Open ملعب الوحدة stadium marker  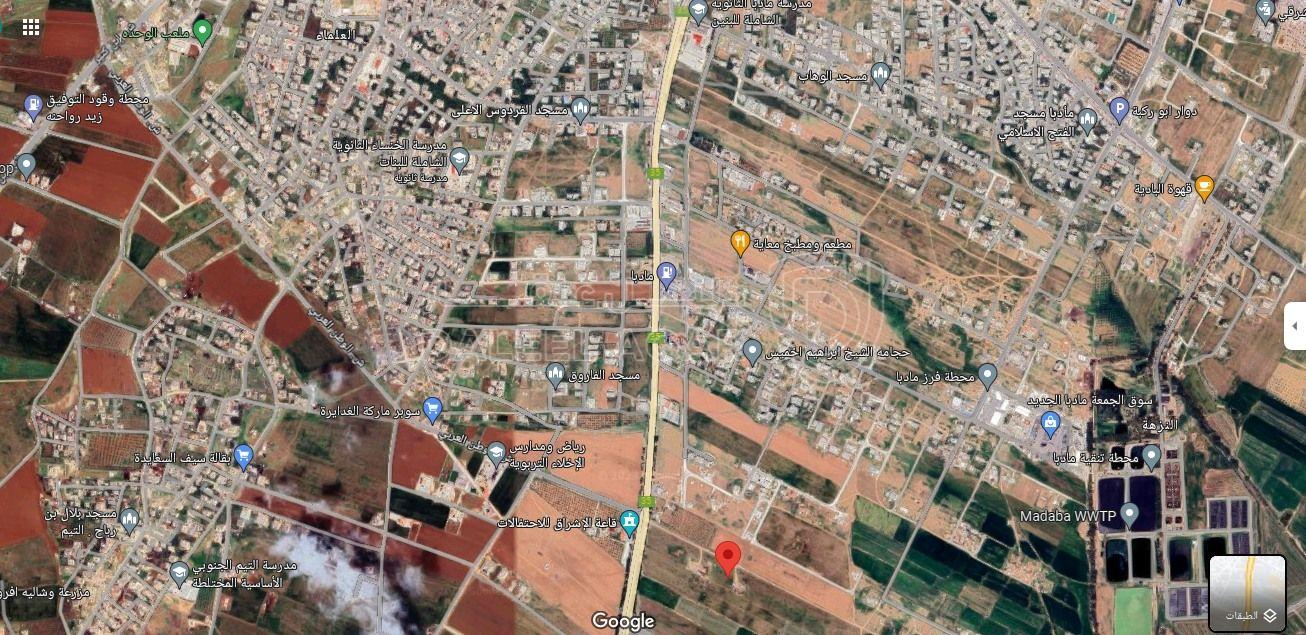(x=203, y=30)
